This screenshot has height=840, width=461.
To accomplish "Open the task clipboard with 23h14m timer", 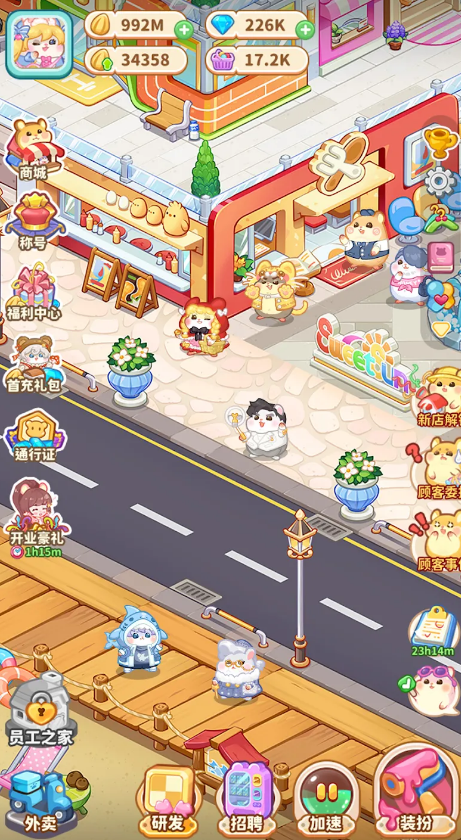I will coord(433,632).
